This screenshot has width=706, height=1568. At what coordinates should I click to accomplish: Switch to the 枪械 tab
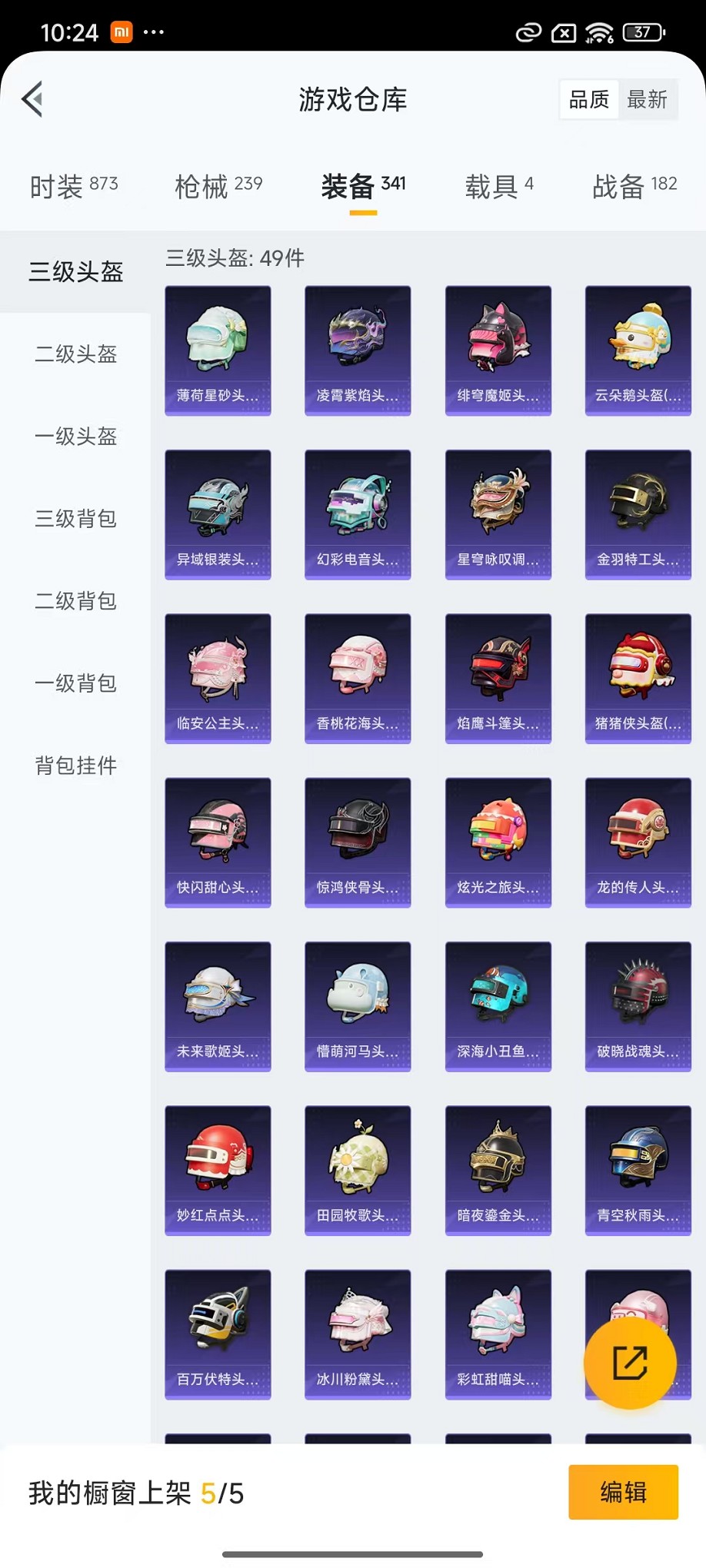click(x=218, y=185)
